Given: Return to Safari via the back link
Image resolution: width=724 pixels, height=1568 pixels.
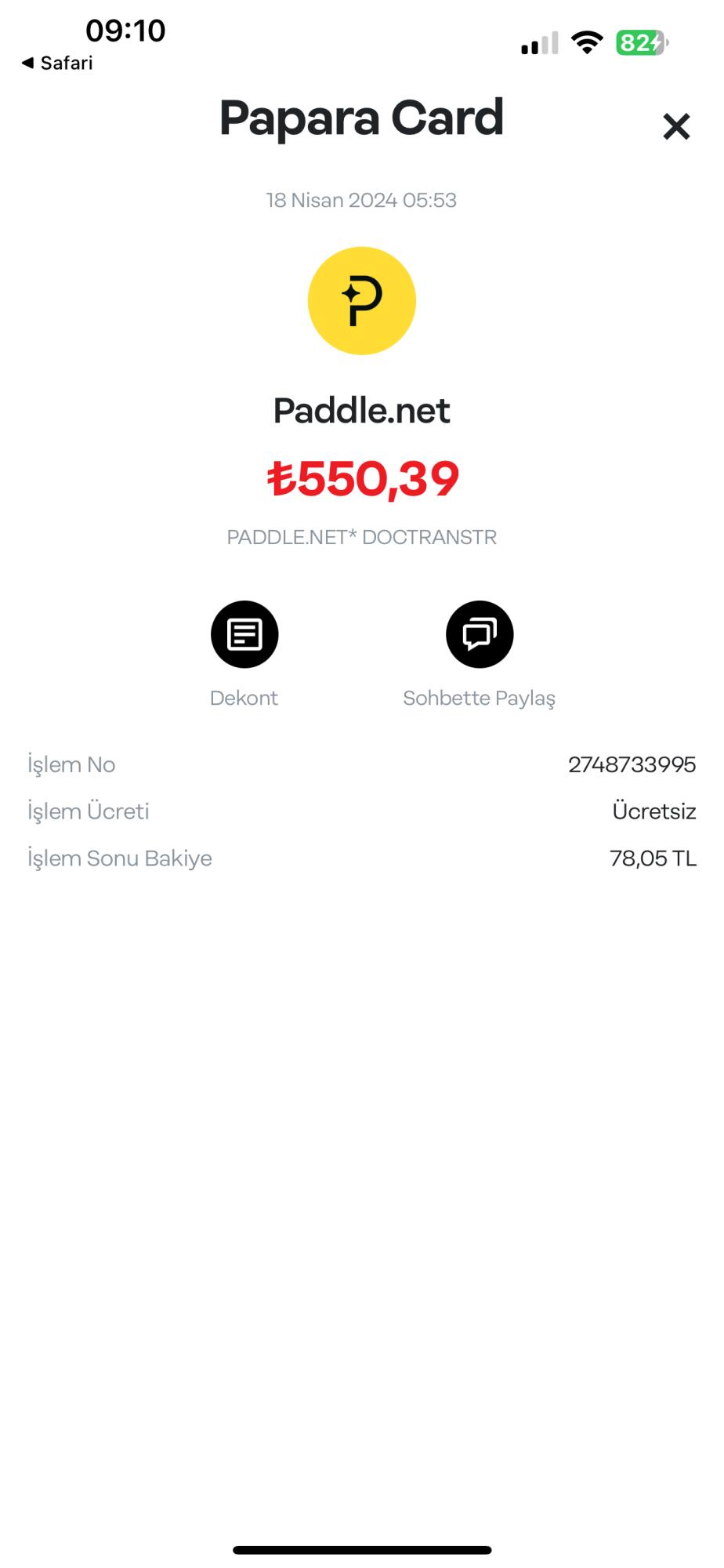Looking at the screenshot, I should coord(57,63).
